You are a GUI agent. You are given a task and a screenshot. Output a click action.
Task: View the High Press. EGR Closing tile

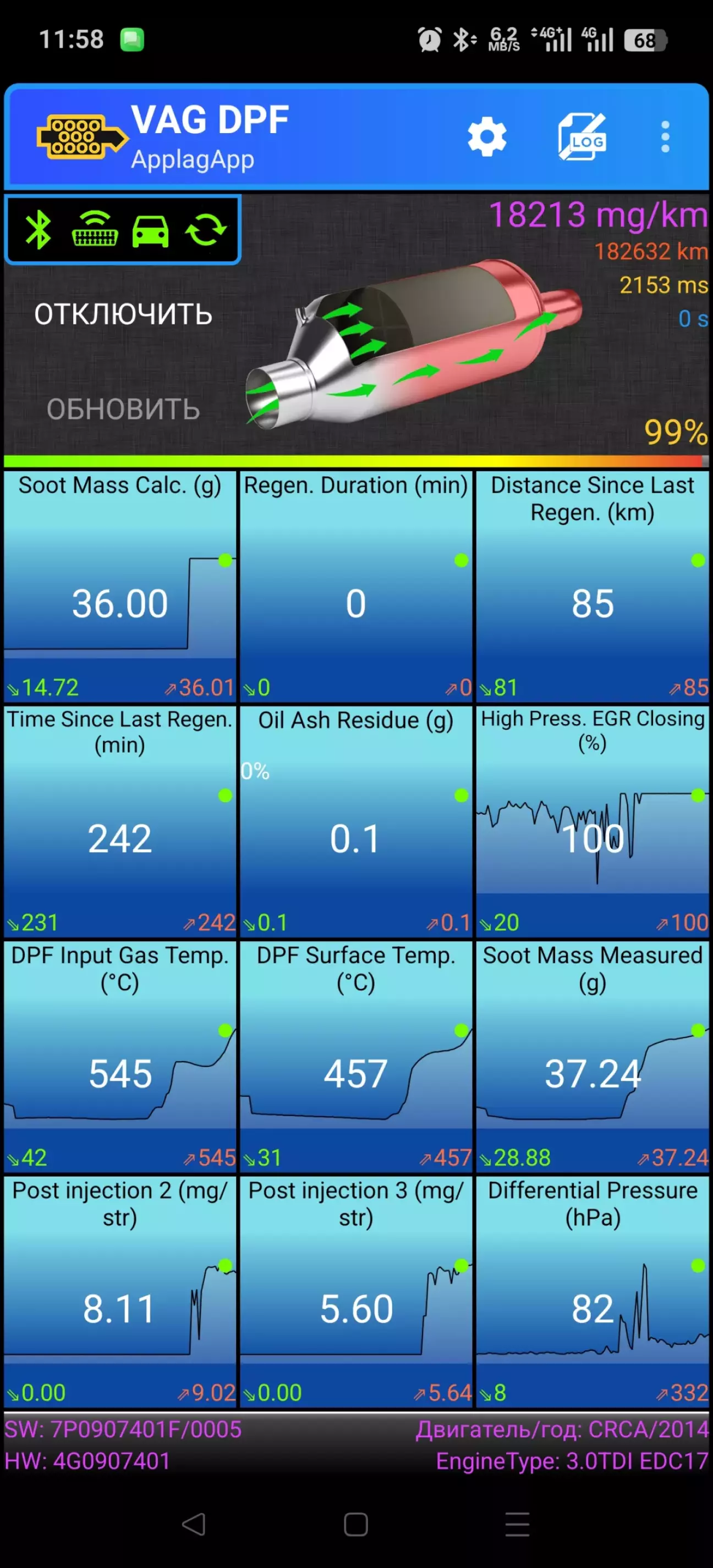[x=593, y=821]
